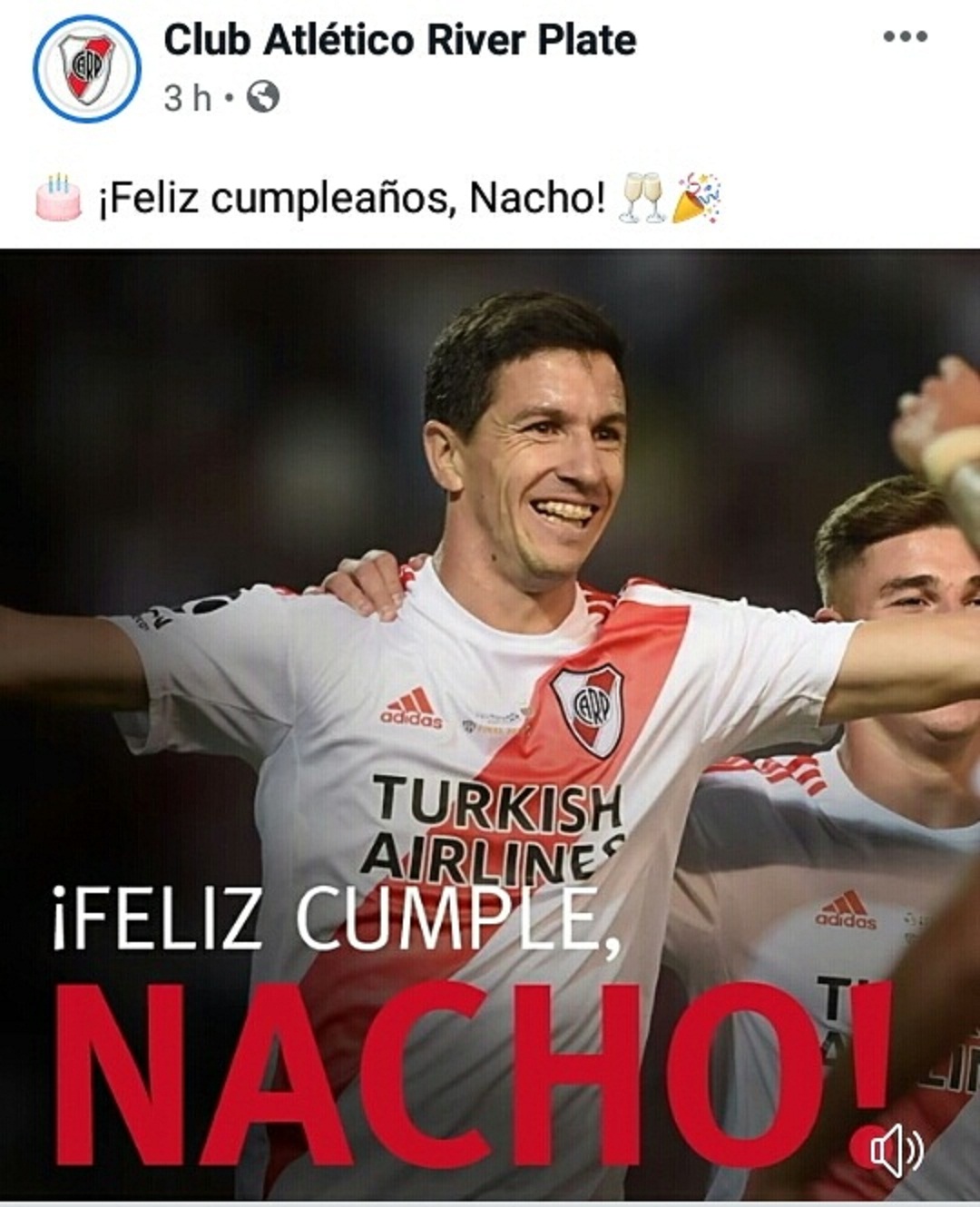Open the Club Atlético River Plate page name
The image size is (980, 1207).
[399, 40]
